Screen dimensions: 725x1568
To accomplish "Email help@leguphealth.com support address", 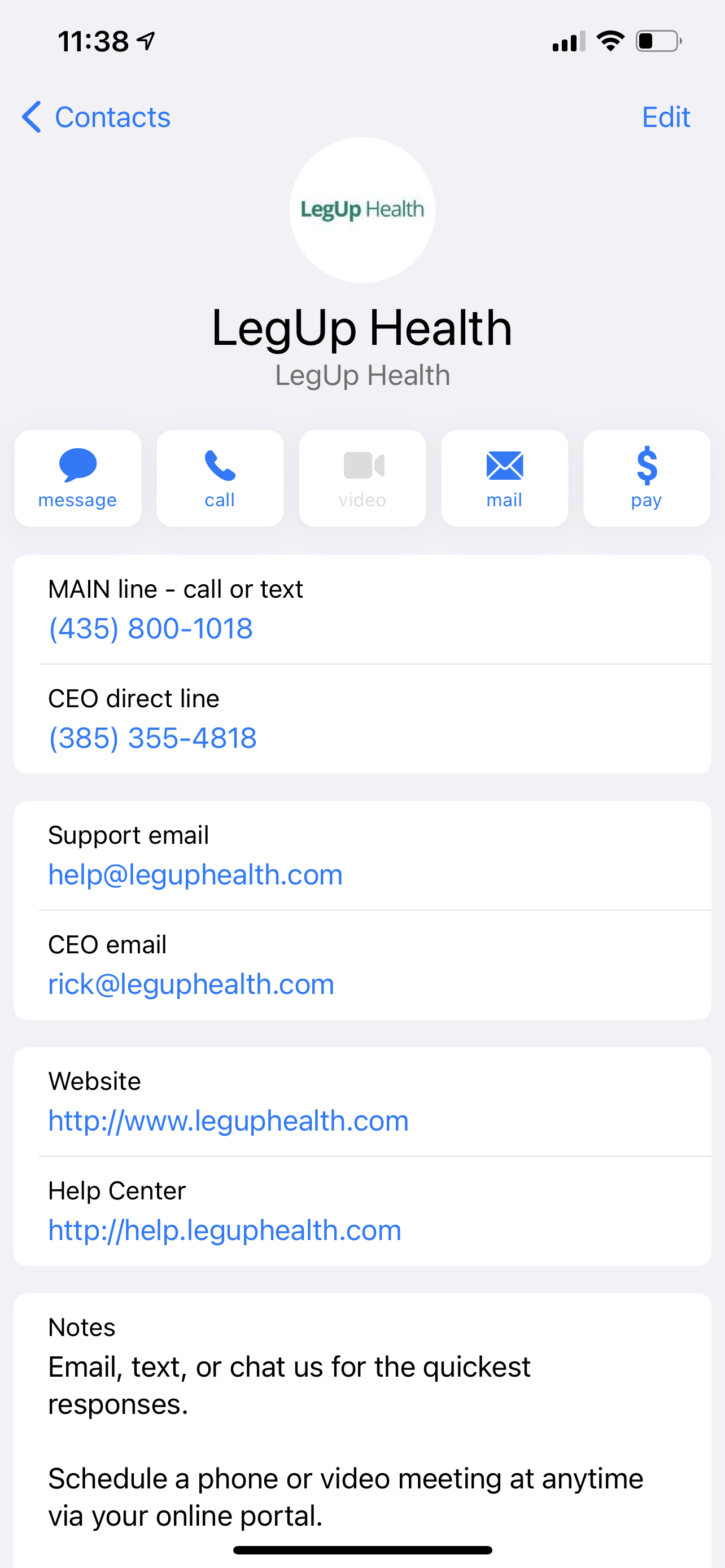I will coord(195,875).
